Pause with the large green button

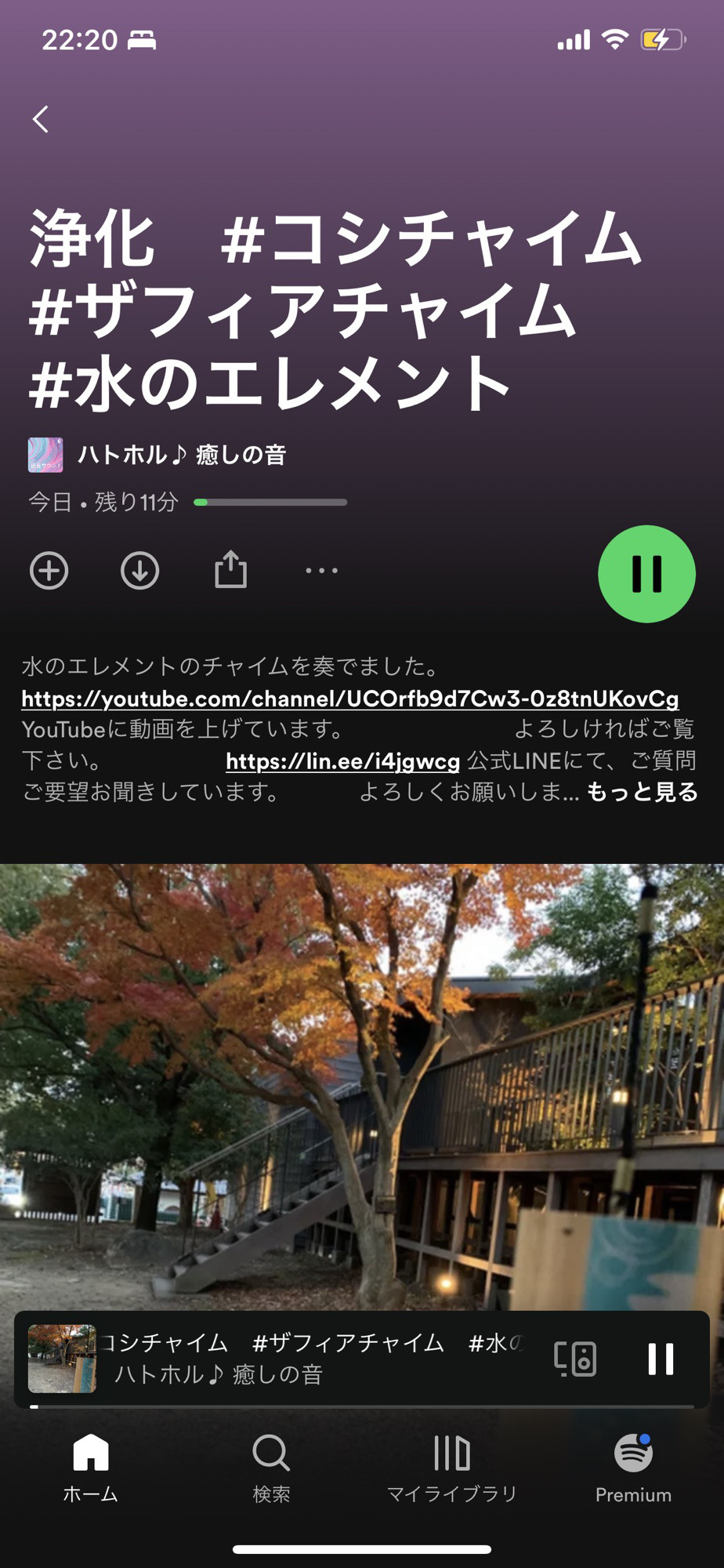[646, 574]
